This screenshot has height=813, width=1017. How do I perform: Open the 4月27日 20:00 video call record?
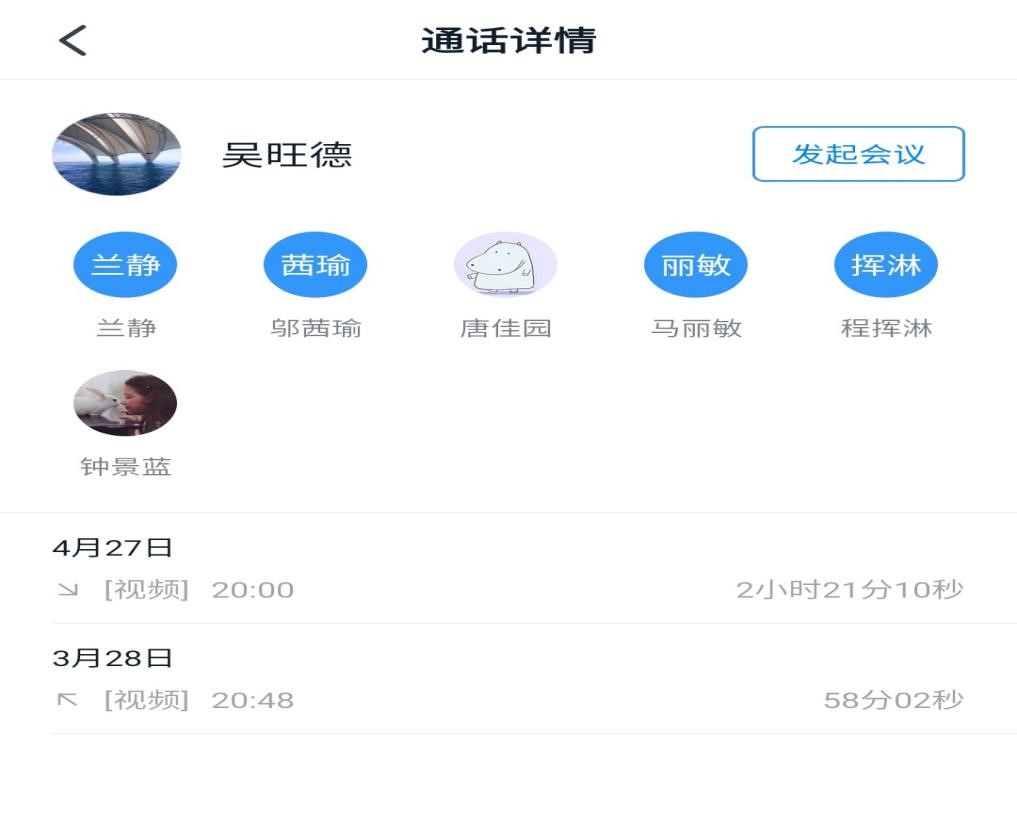click(x=508, y=589)
